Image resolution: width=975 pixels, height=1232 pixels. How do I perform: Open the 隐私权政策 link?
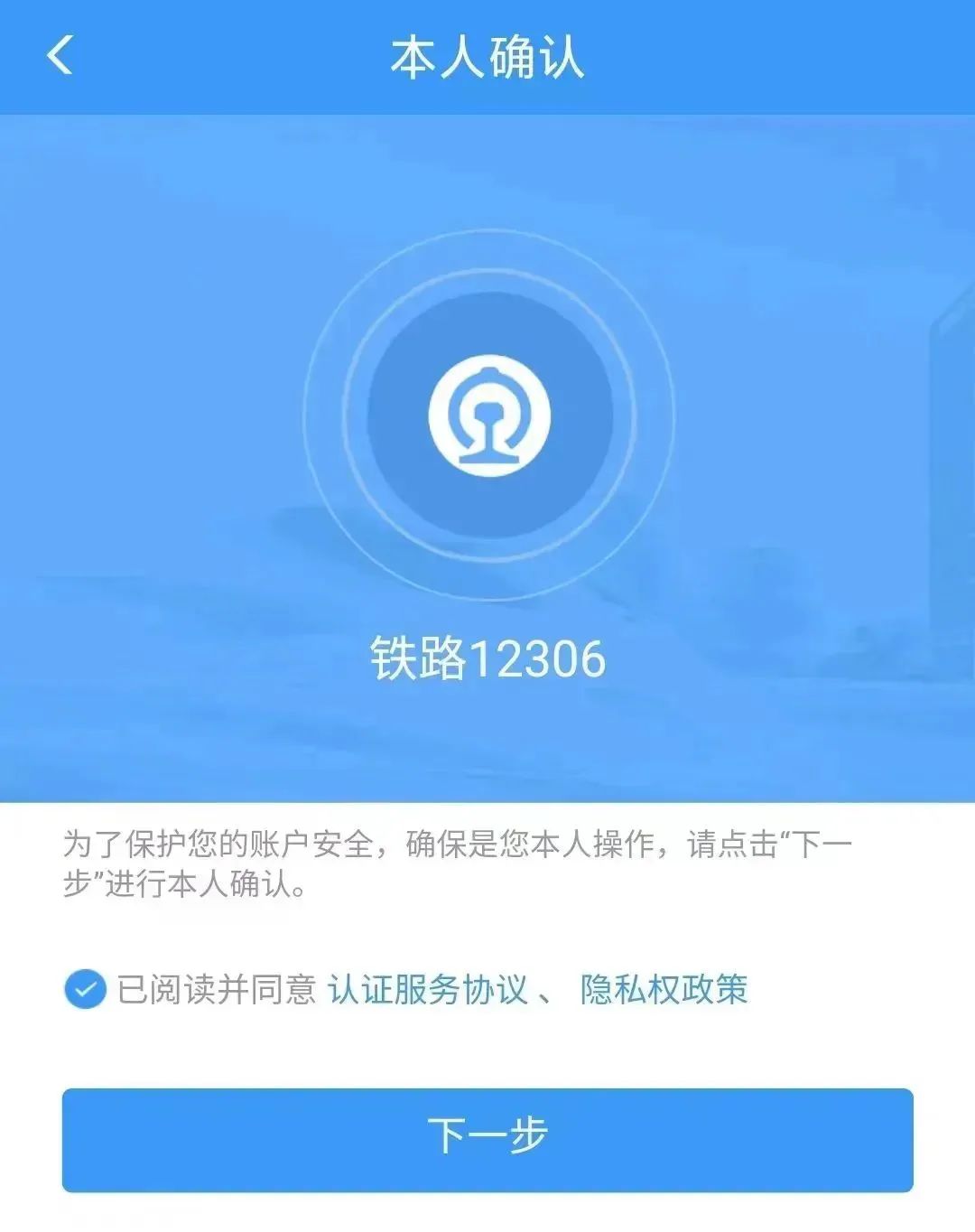664,989
